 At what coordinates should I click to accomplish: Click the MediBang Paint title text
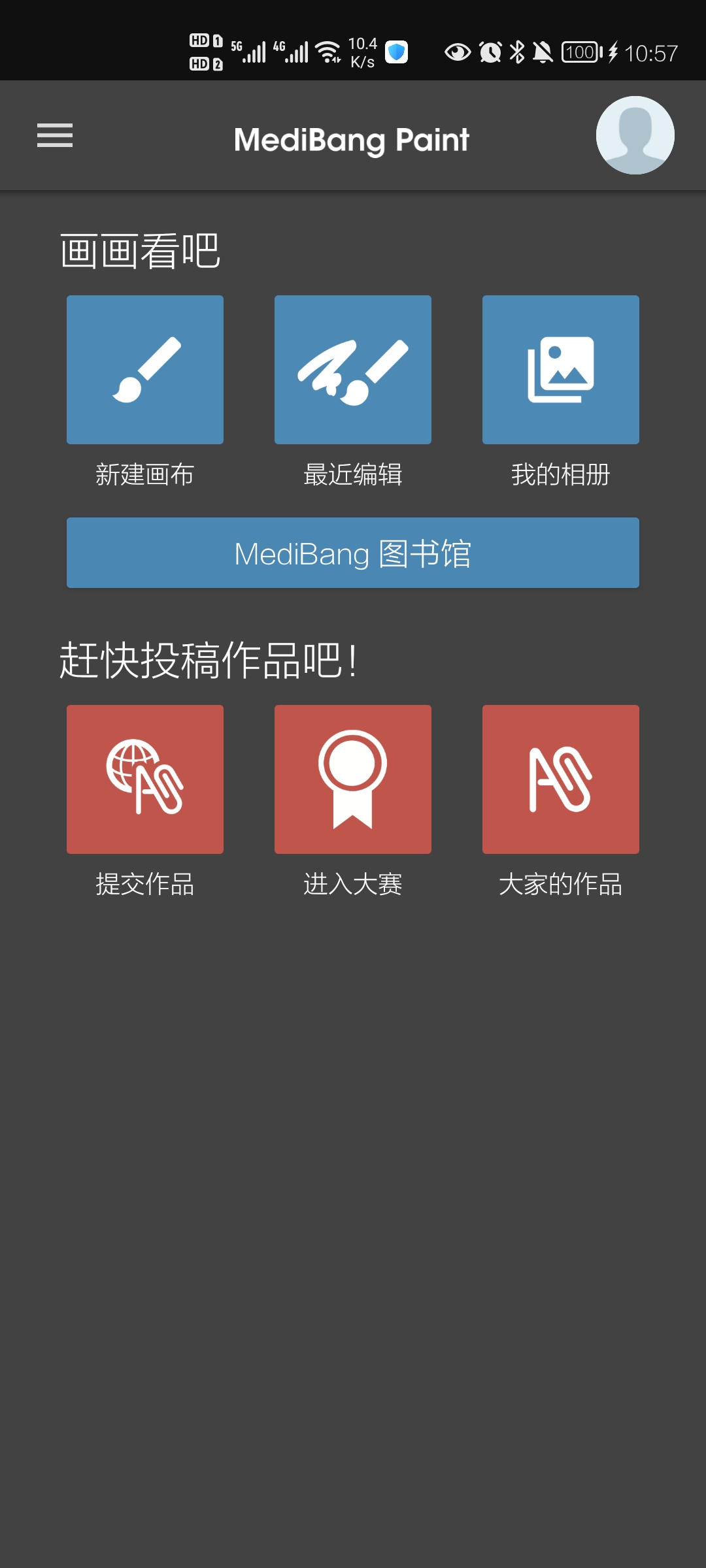[352, 138]
